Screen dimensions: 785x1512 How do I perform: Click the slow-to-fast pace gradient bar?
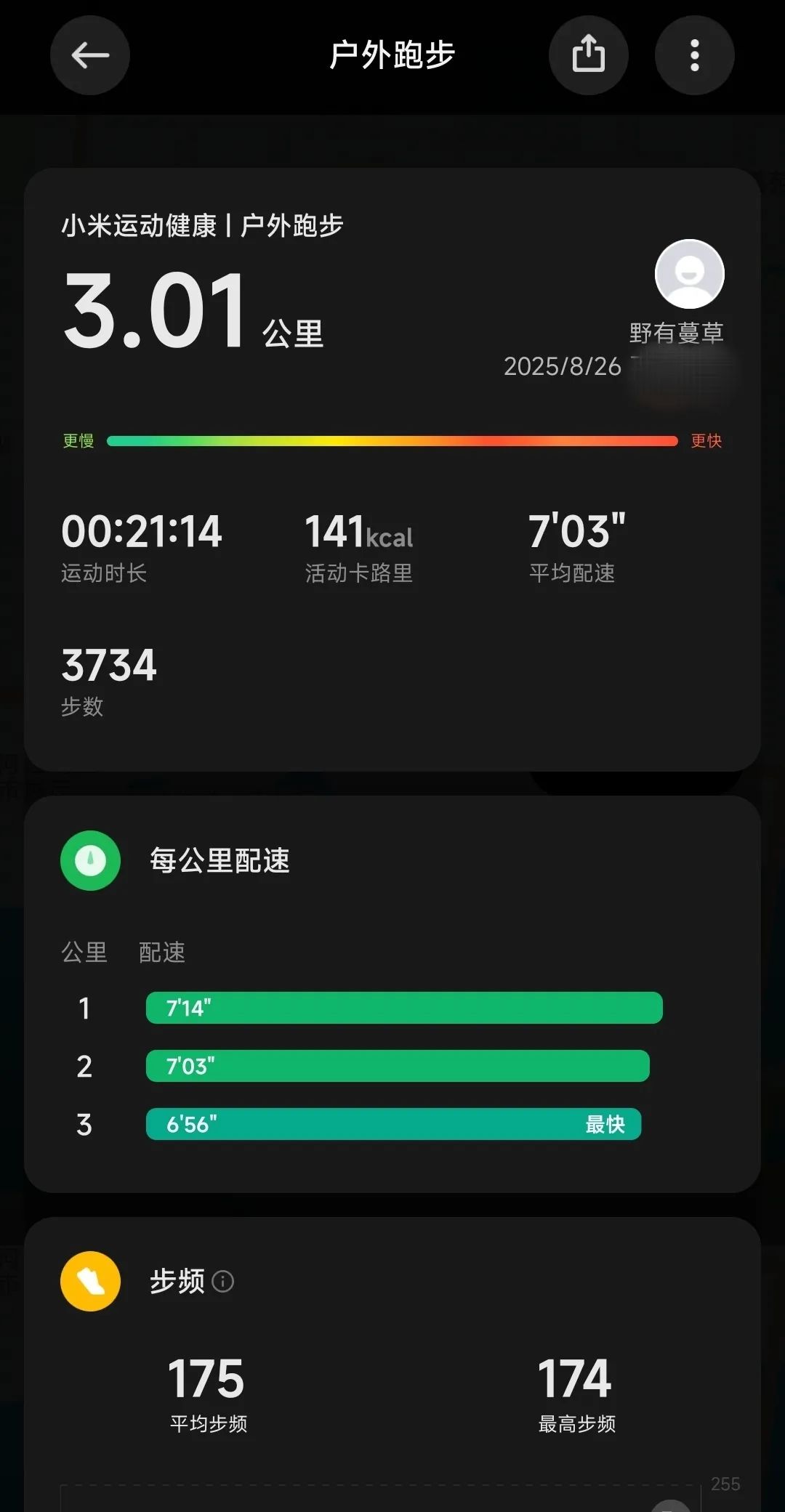tap(392, 440)
